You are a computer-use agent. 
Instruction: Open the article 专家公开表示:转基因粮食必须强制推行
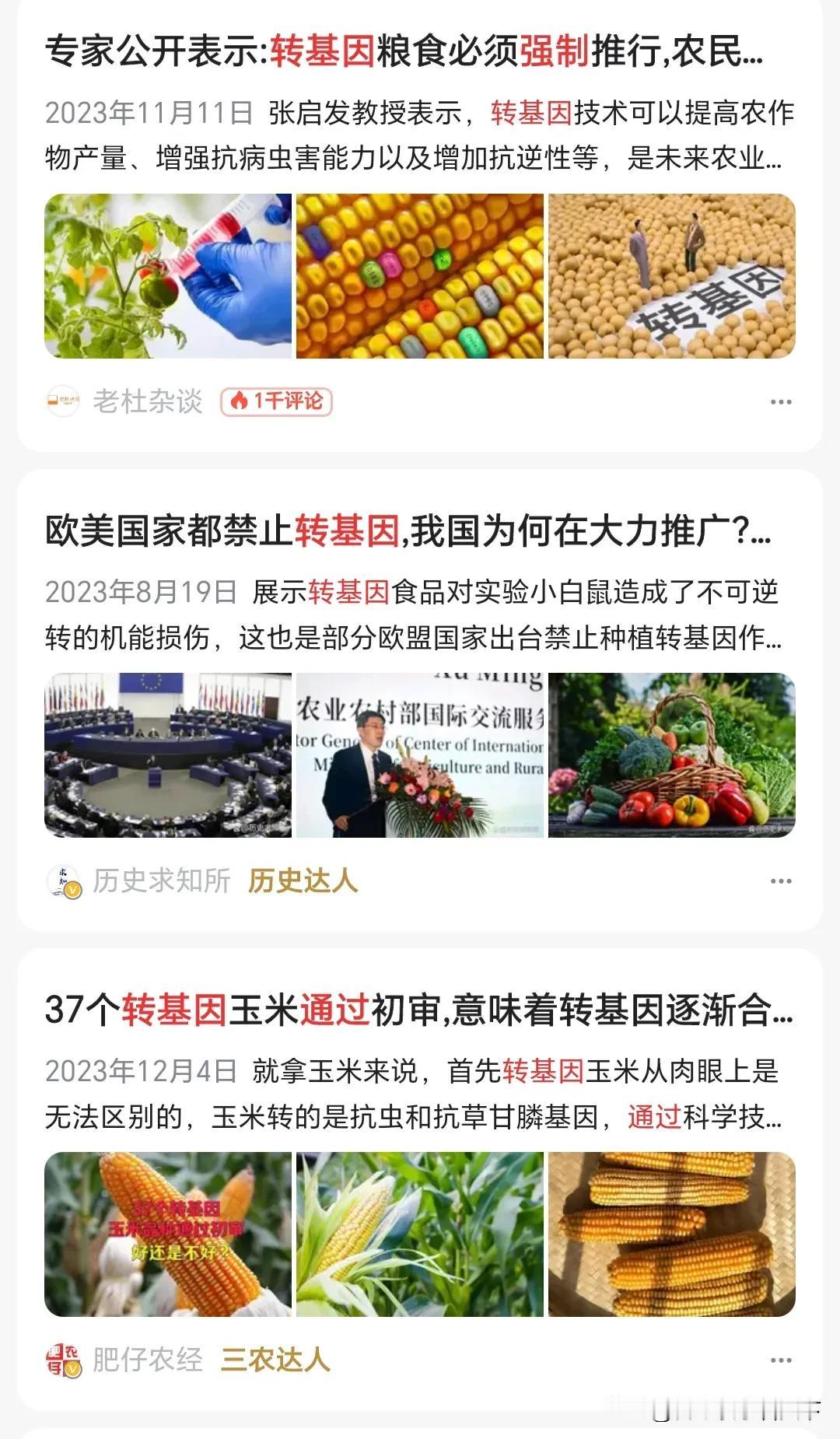404,52
